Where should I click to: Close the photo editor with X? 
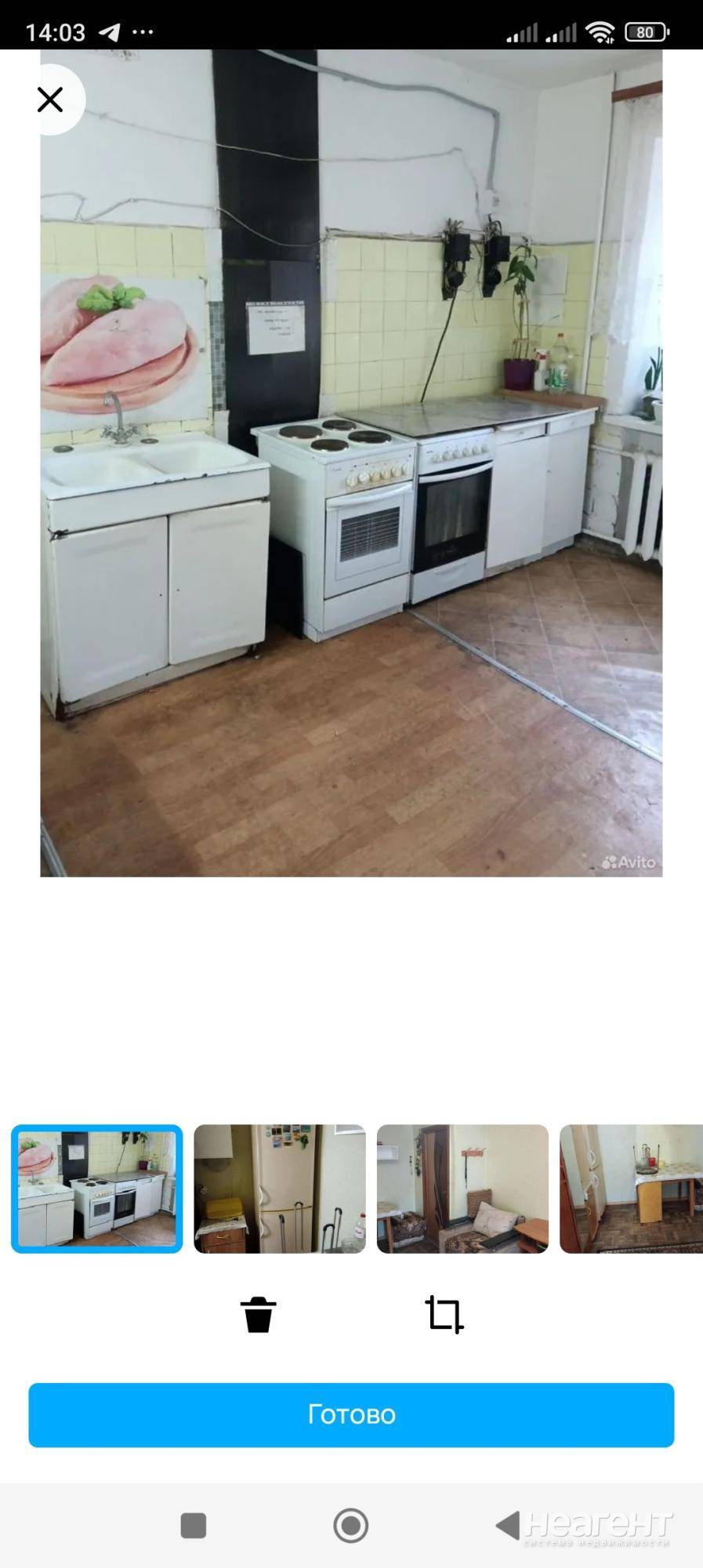pos(50,100)
